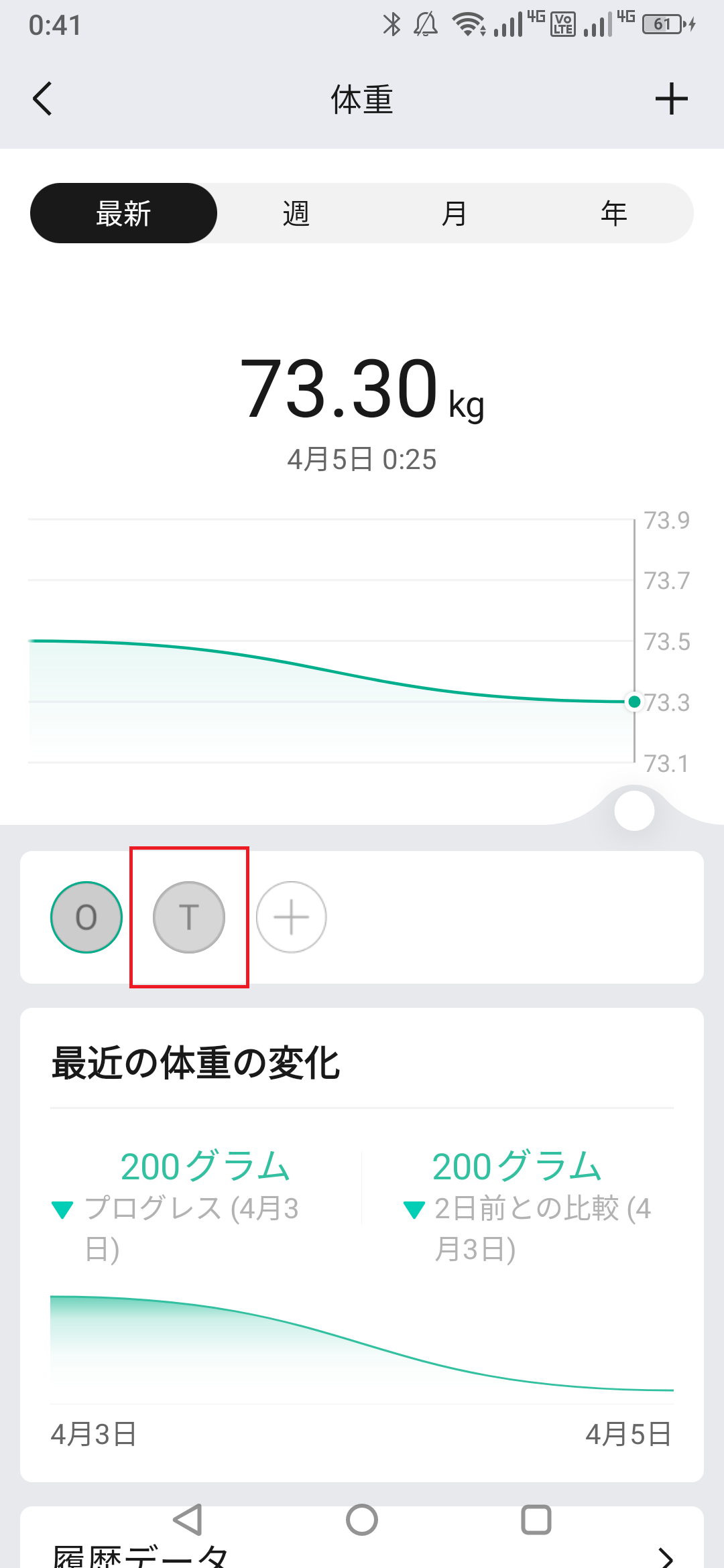Switch to the 年 tab
Image resolution: width=724 pixels, height=1568 pixels.
[x=613, y=213]
